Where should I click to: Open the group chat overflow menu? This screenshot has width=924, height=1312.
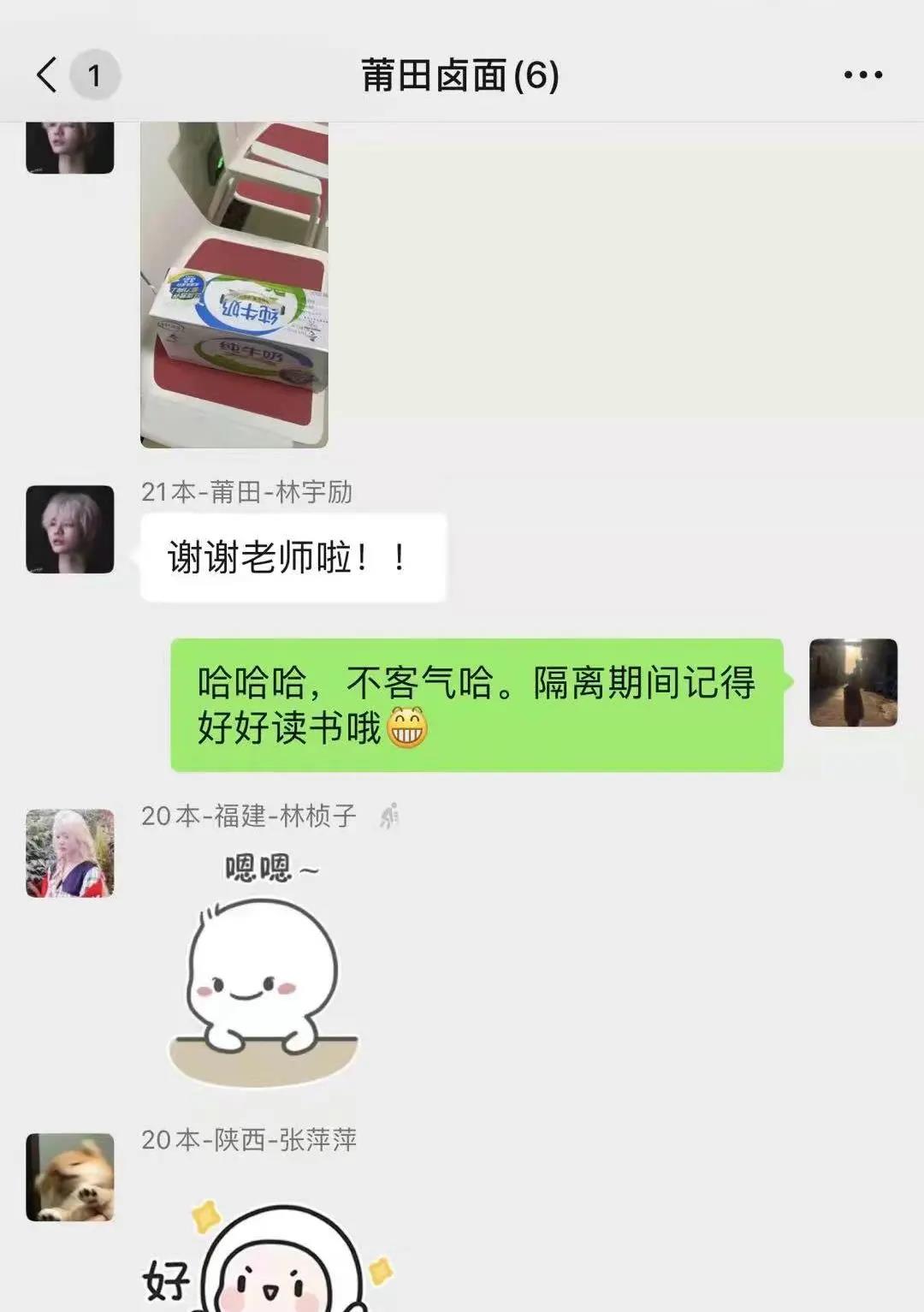pos(862,75)
